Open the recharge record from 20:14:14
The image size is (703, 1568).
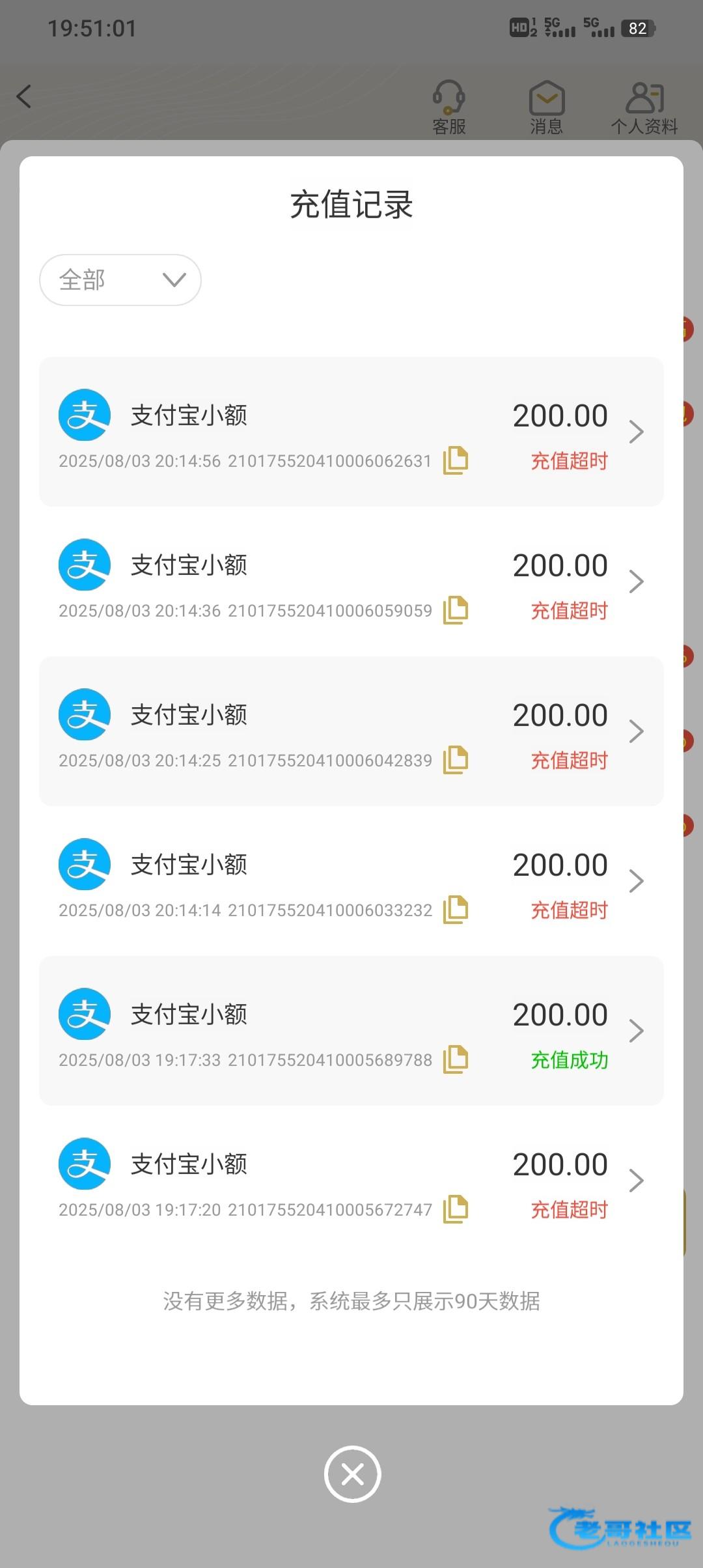[351, 881]
